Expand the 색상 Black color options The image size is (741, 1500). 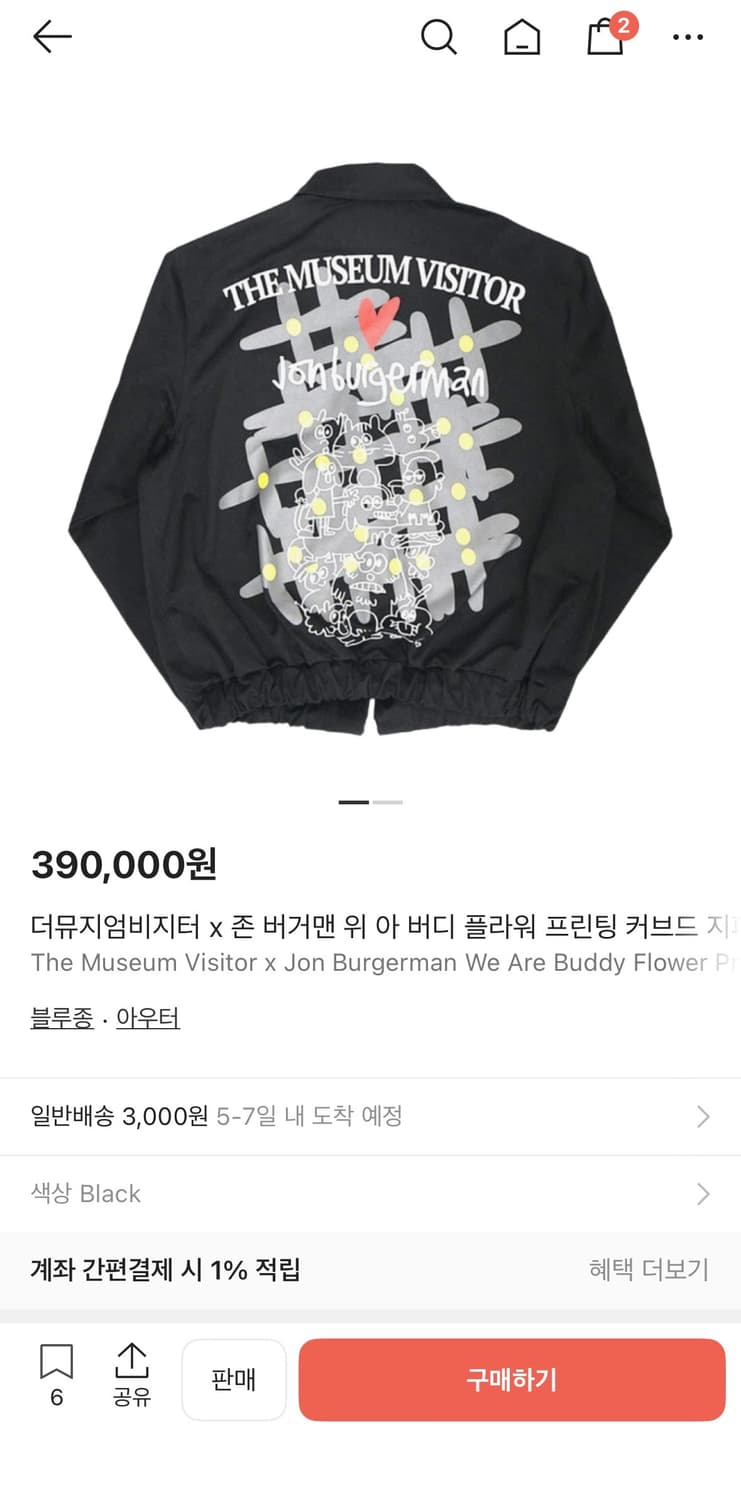click(370, 1193)
